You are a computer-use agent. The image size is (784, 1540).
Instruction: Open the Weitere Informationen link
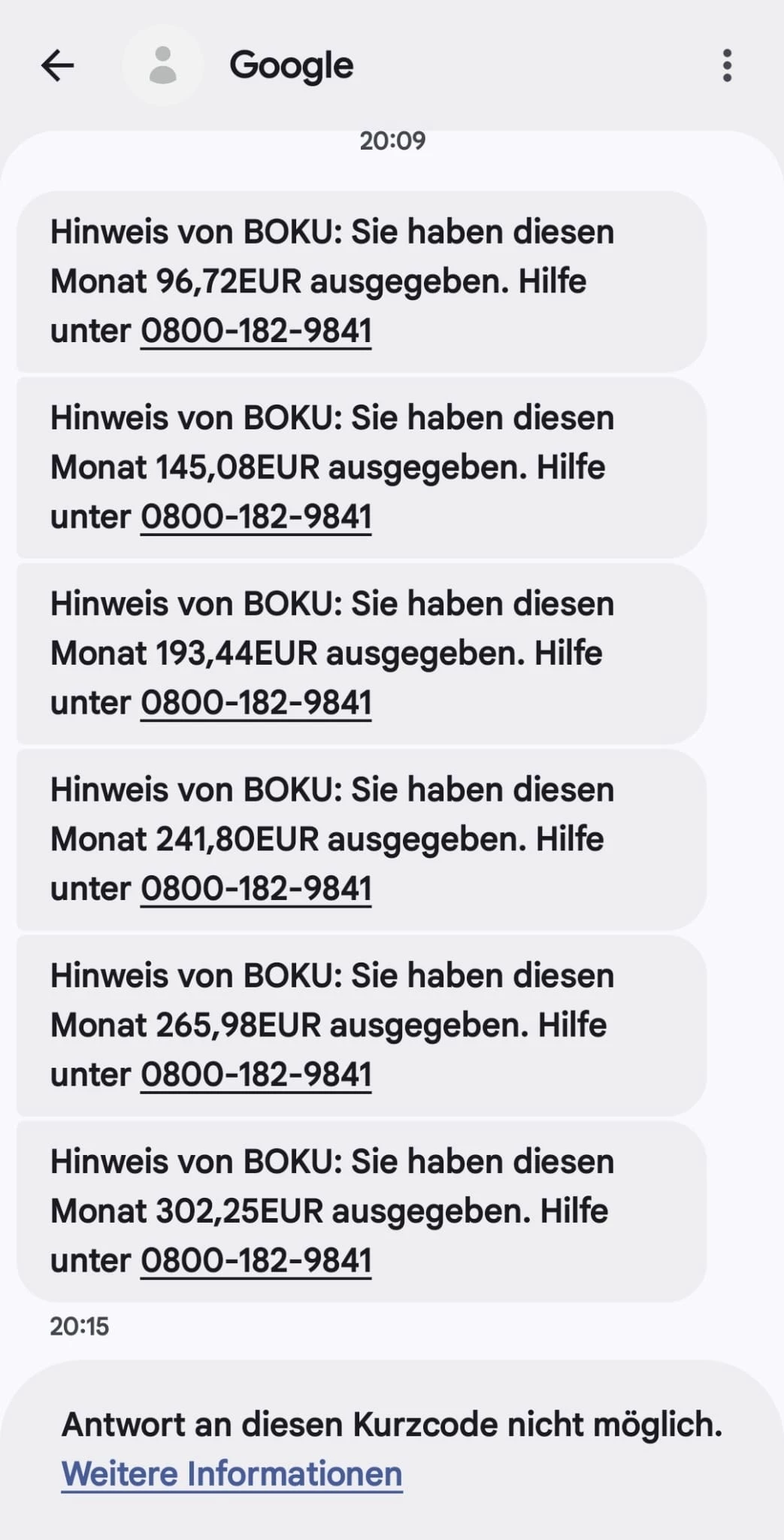click(232, 1474)
